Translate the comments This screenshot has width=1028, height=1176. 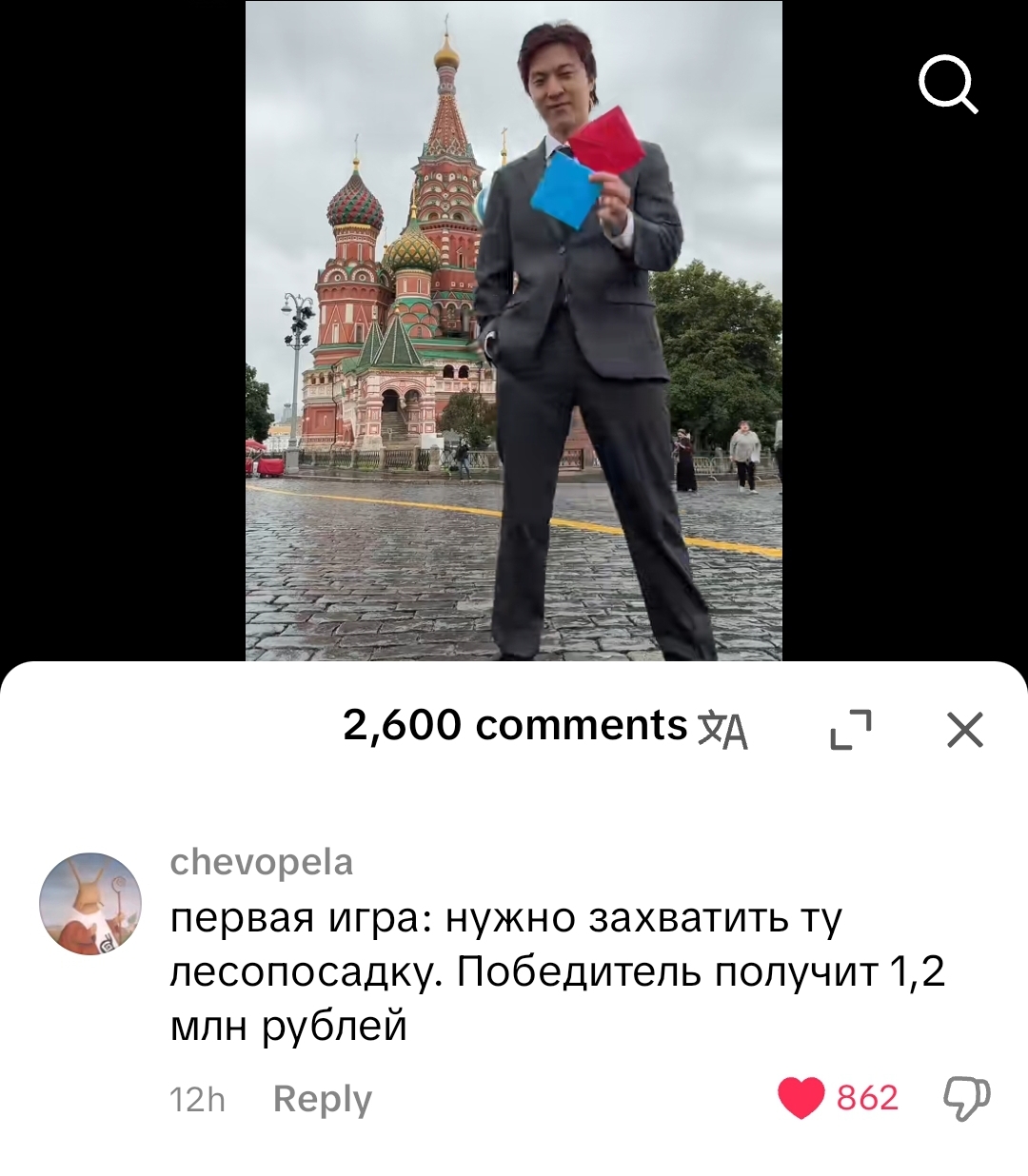pos(722,730)
